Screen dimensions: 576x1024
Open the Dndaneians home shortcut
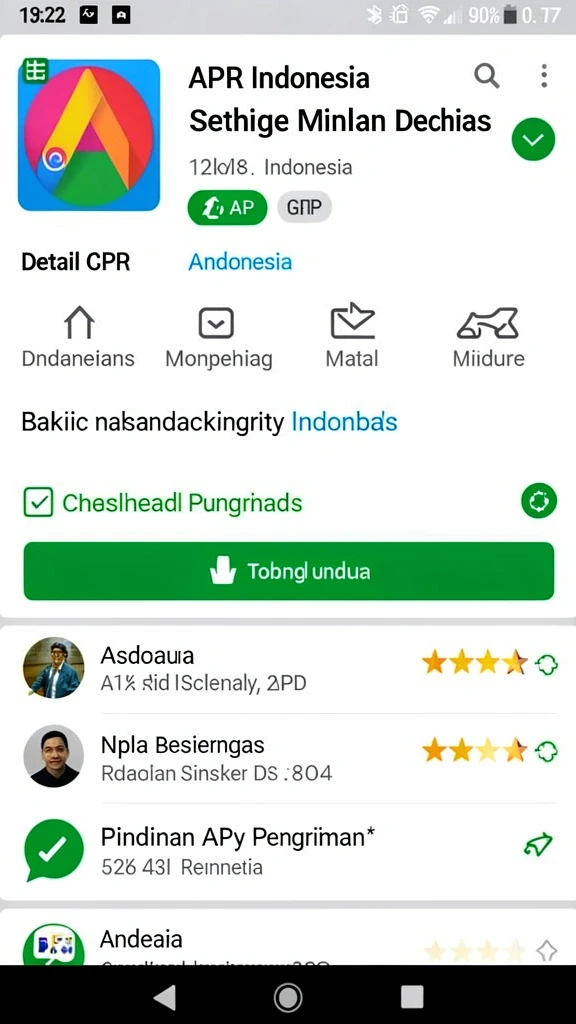coord(78,337)
